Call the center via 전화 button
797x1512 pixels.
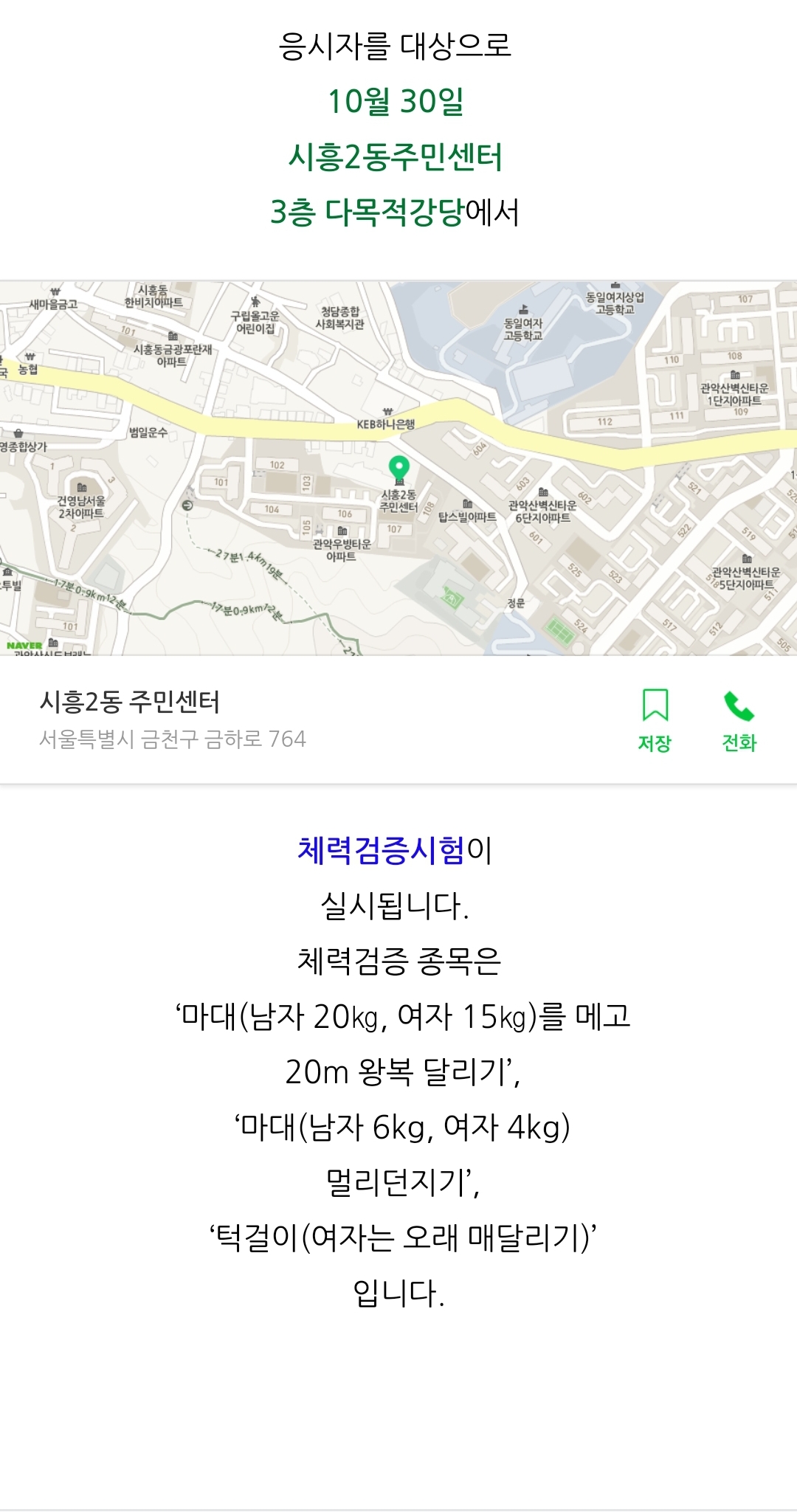click(739, 720)
